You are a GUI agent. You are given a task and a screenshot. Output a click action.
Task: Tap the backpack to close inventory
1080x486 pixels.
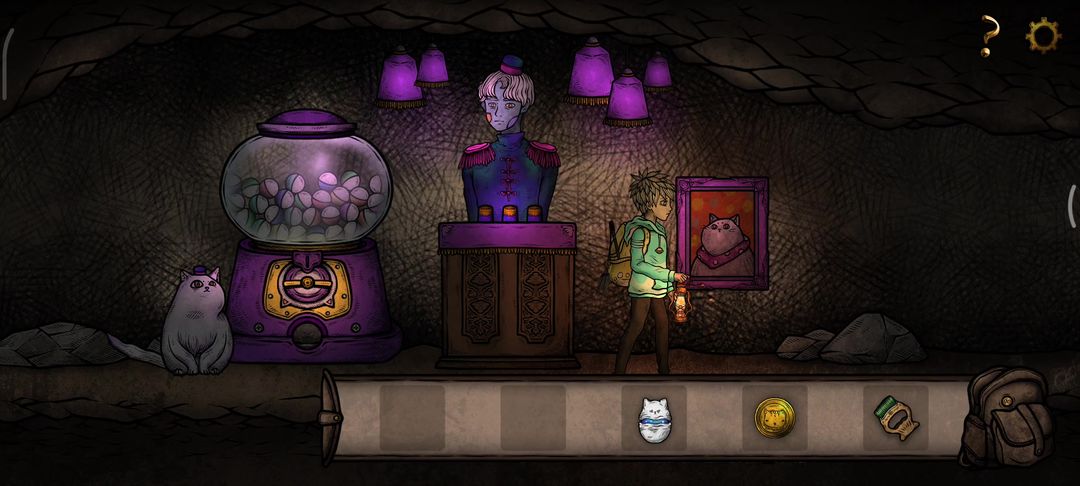click(x=1005, y=416)
